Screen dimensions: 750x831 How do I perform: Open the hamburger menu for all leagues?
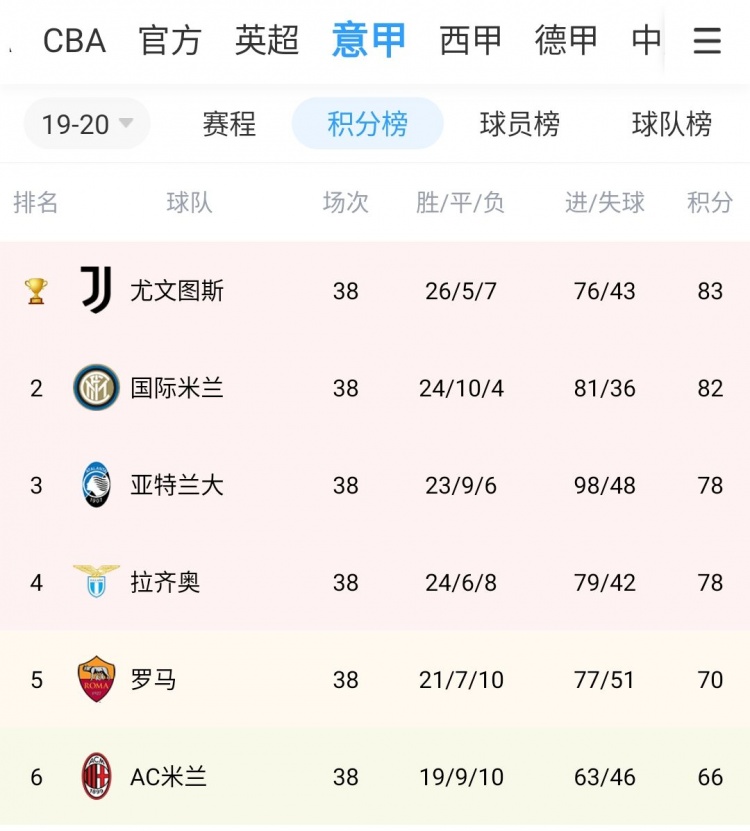point(707,41)
